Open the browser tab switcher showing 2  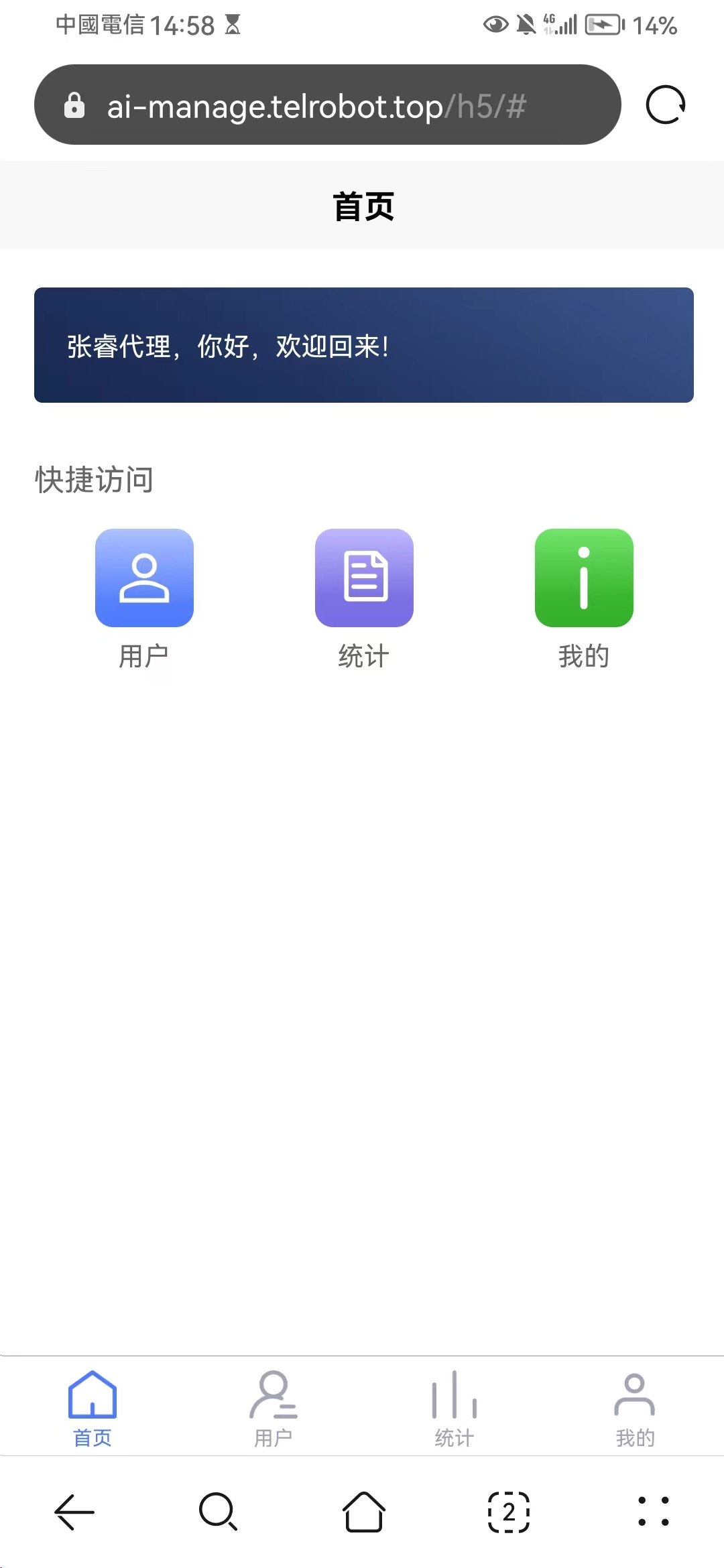point(509,1512)
